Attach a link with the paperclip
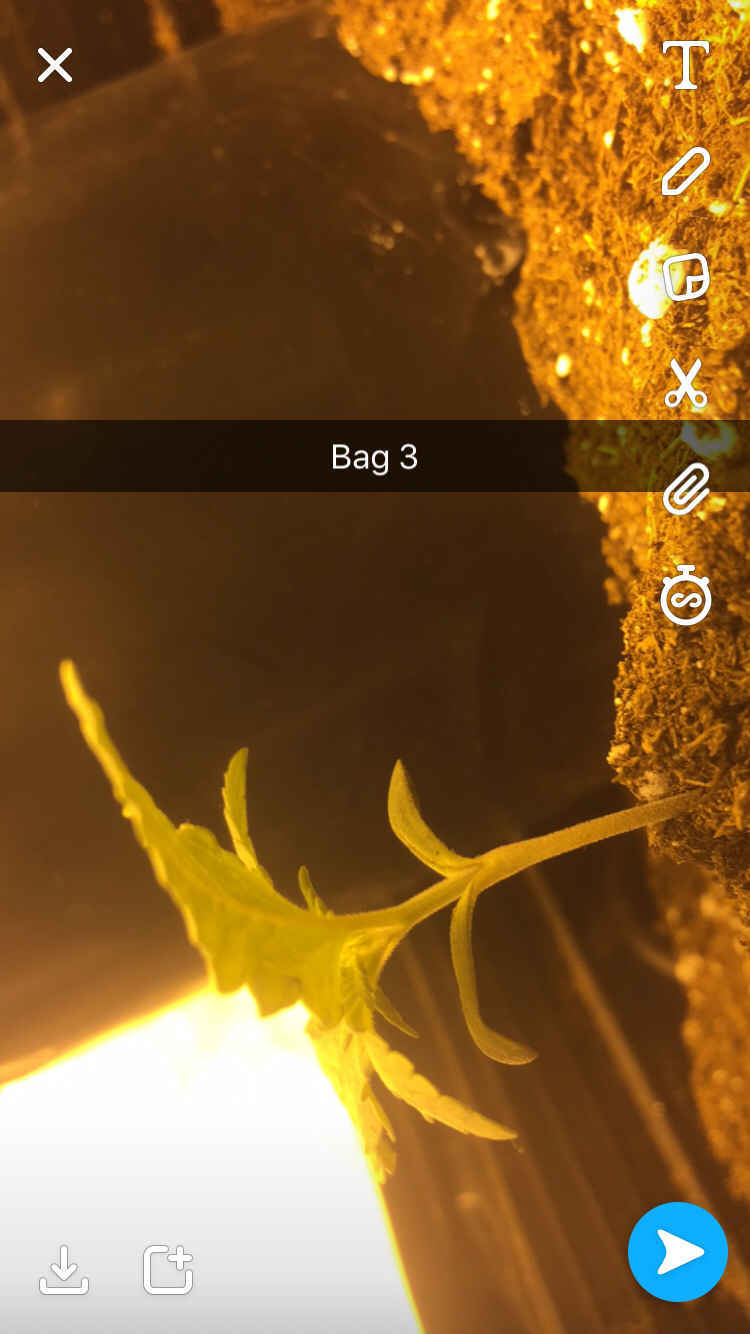Screen dimensions: 750x1334 coord(686,489)
